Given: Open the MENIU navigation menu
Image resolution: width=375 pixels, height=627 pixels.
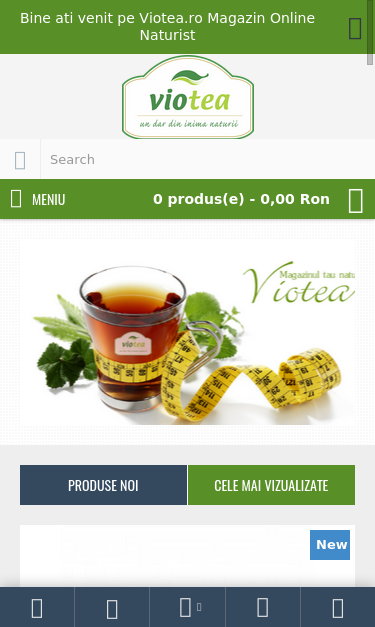Looking at the screenshot, I should pyautogui.click(x=38, y=199).
